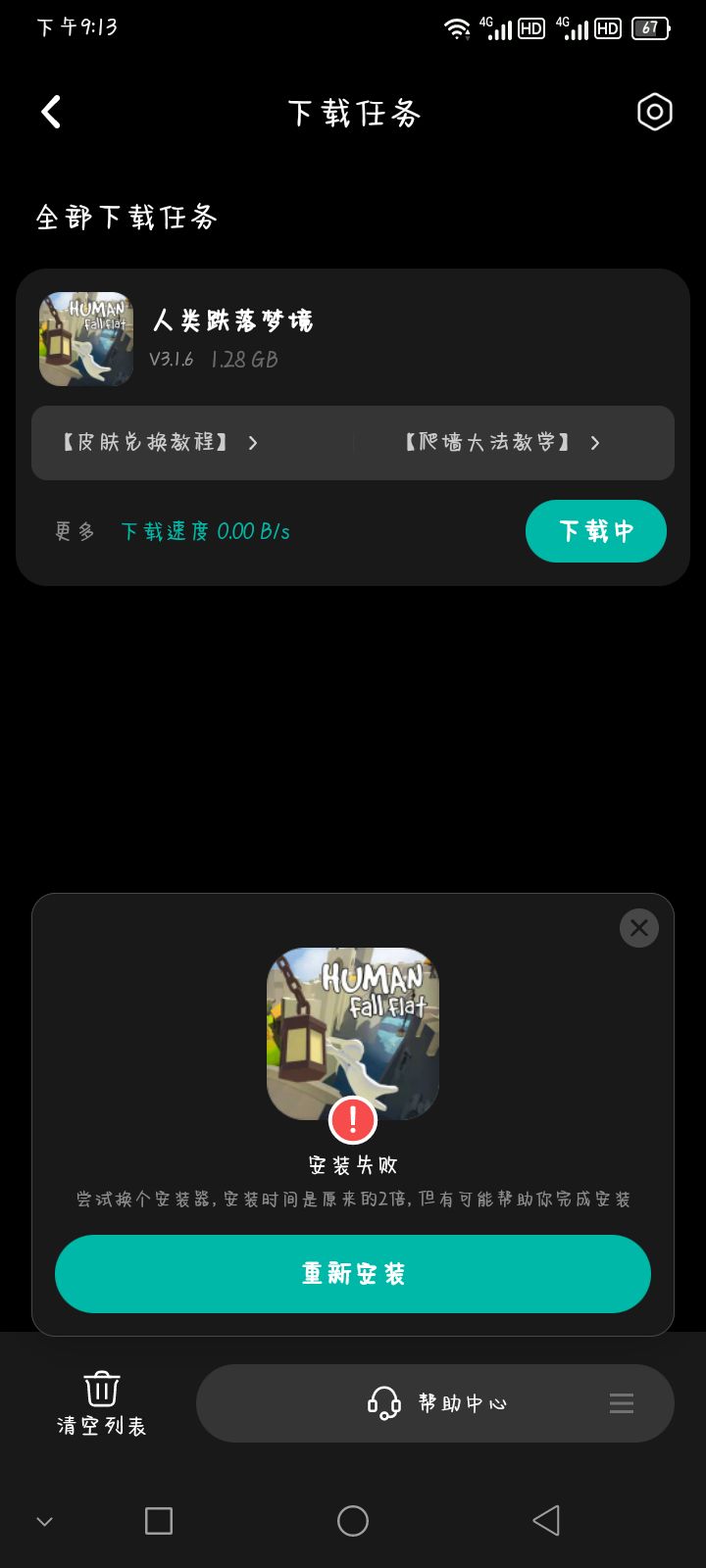Dismiss the 安装失败 dialog via the X

click(x=638, y=928)
